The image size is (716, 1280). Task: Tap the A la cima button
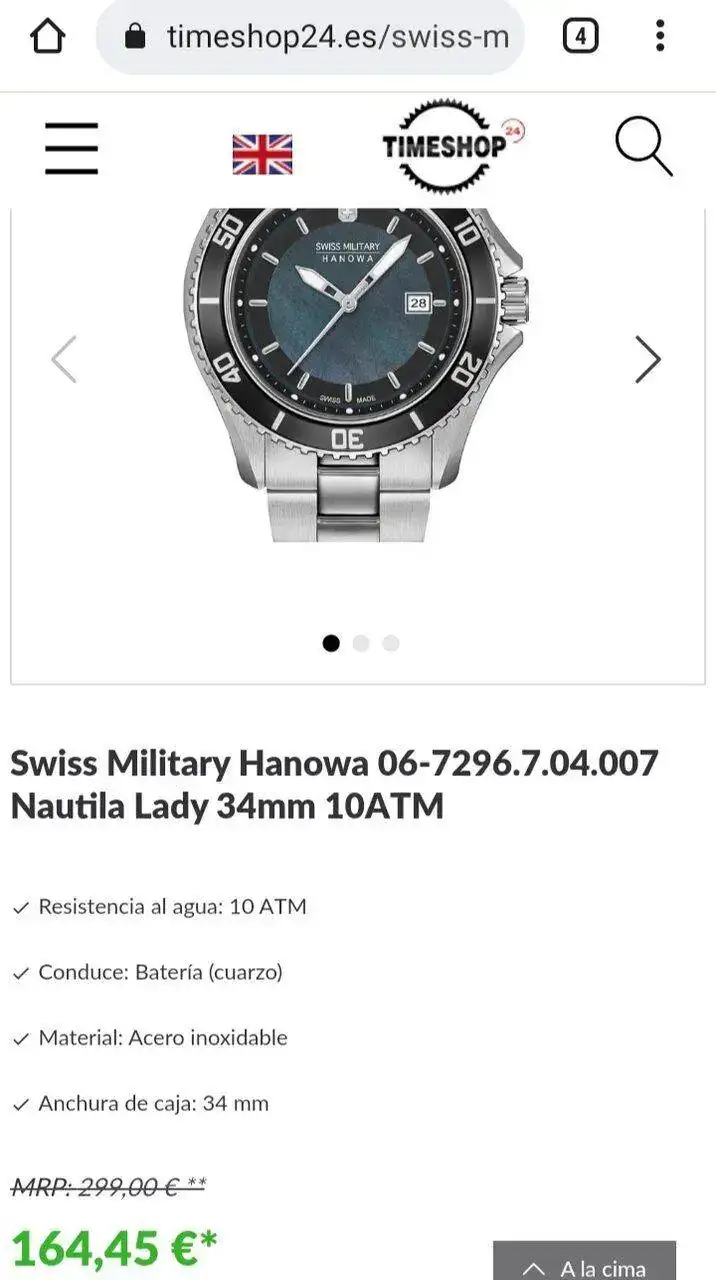pyautogui.click(x=585, y=1265)
